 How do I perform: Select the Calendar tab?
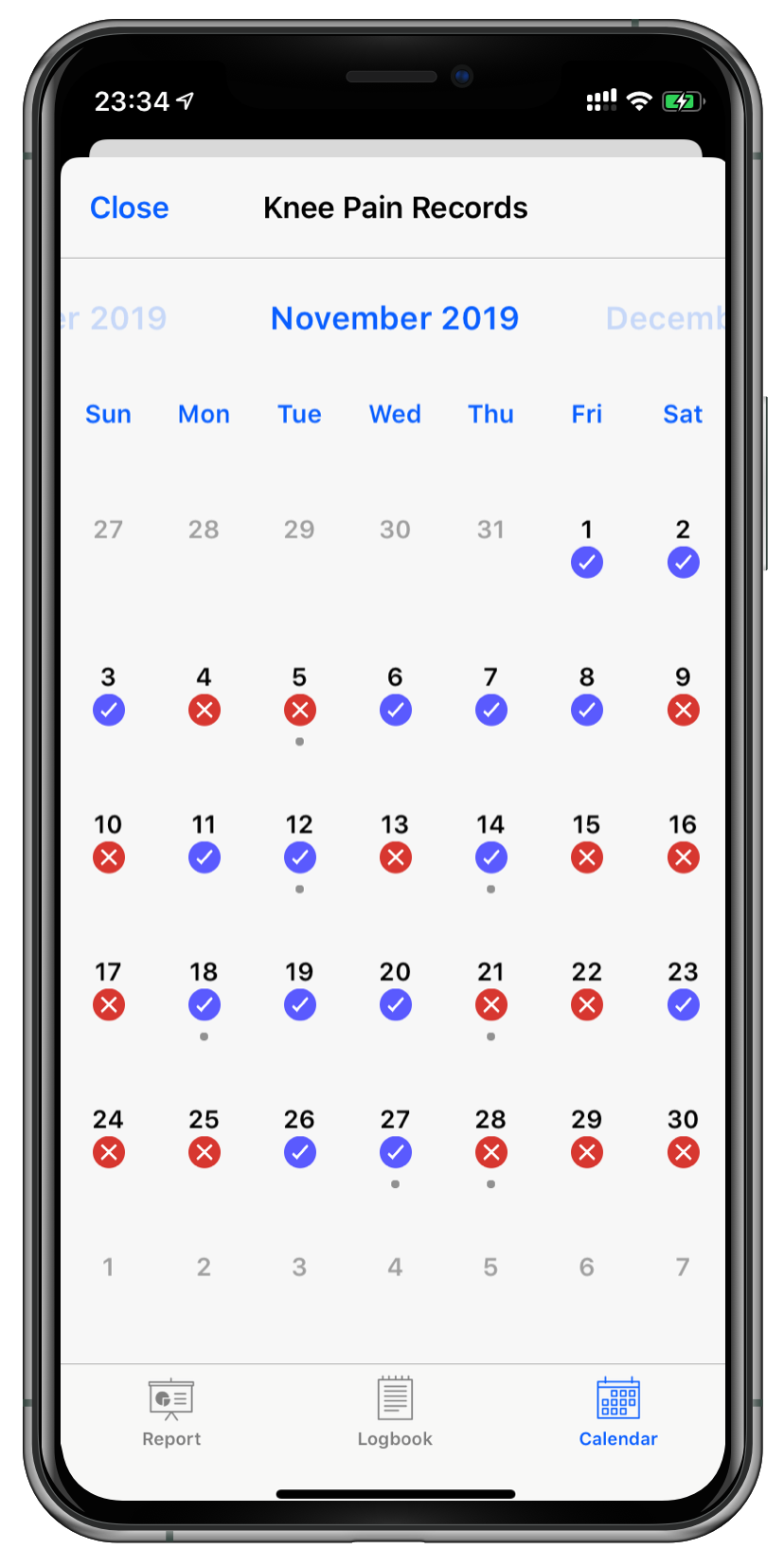point(618,1413)
